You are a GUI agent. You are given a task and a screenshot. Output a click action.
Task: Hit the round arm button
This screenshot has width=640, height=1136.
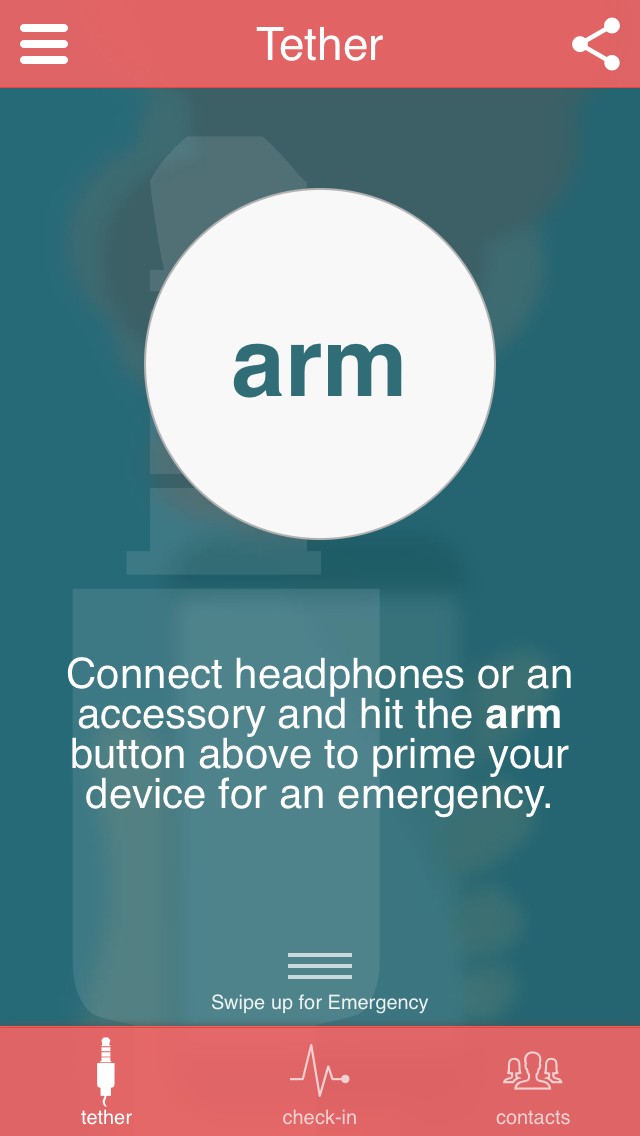[x=320, y=364]
